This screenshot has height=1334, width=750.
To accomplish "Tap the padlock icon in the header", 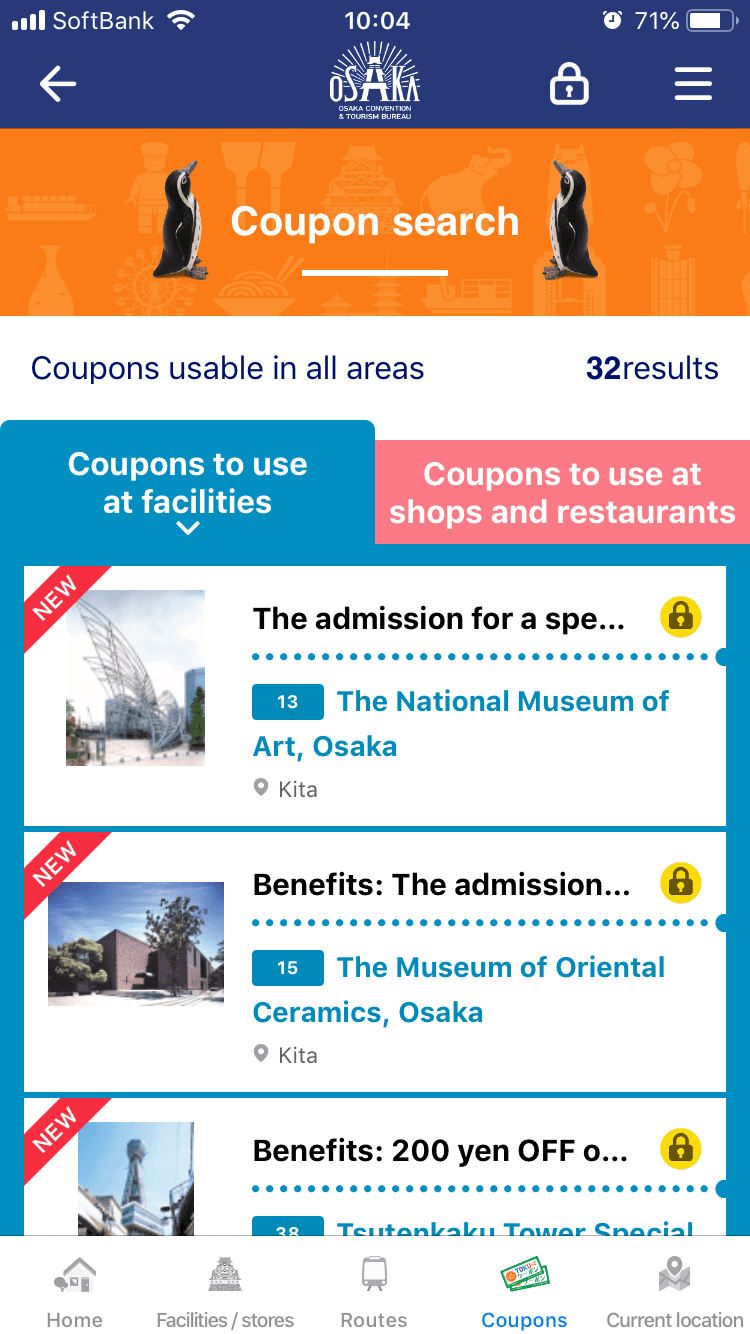I will (569, 85).
